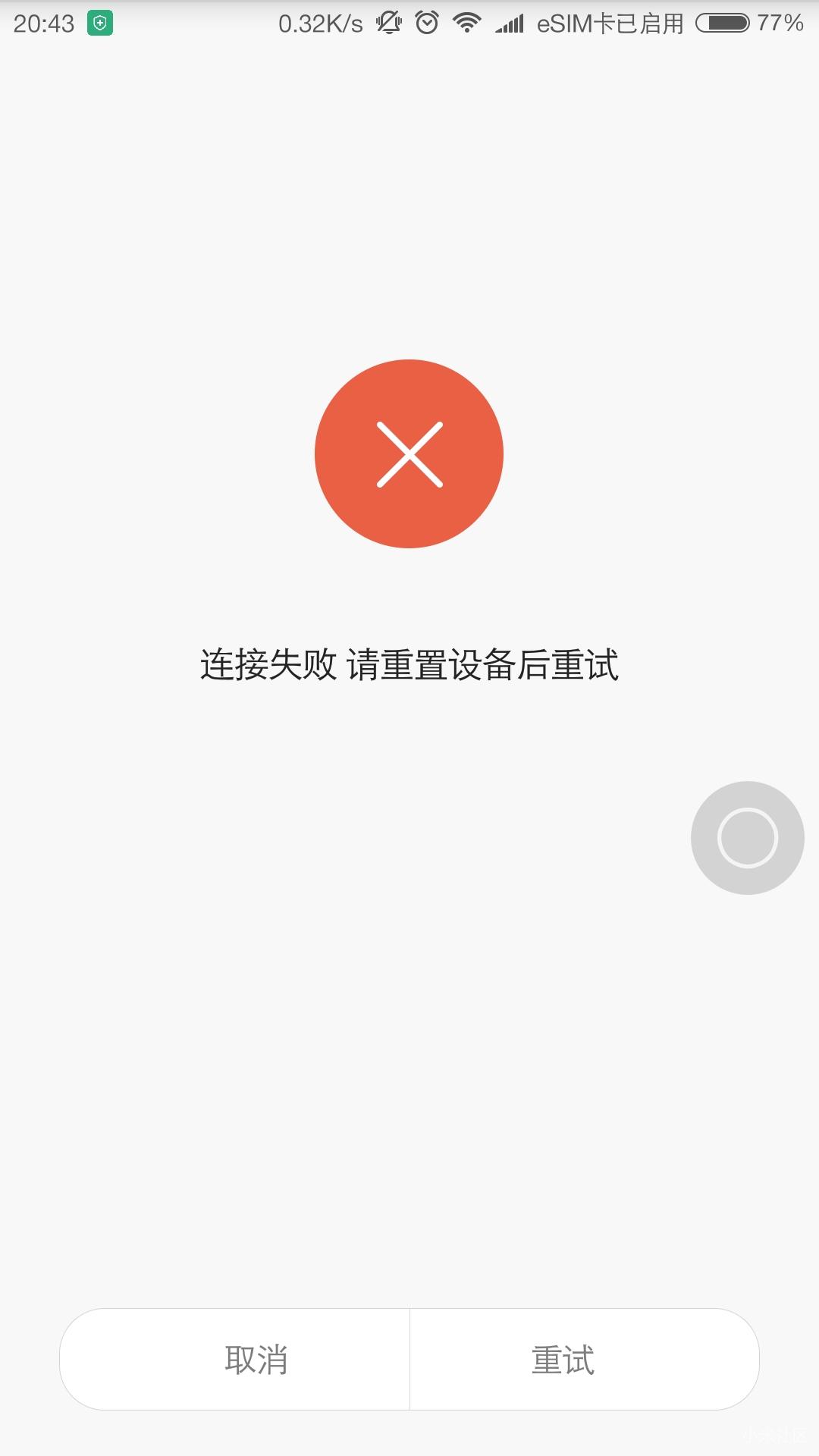The height and width of the screenshot is (1456, 819).
Task: Tap the 77% battery percentage text
Action: (x=781, y=22)
